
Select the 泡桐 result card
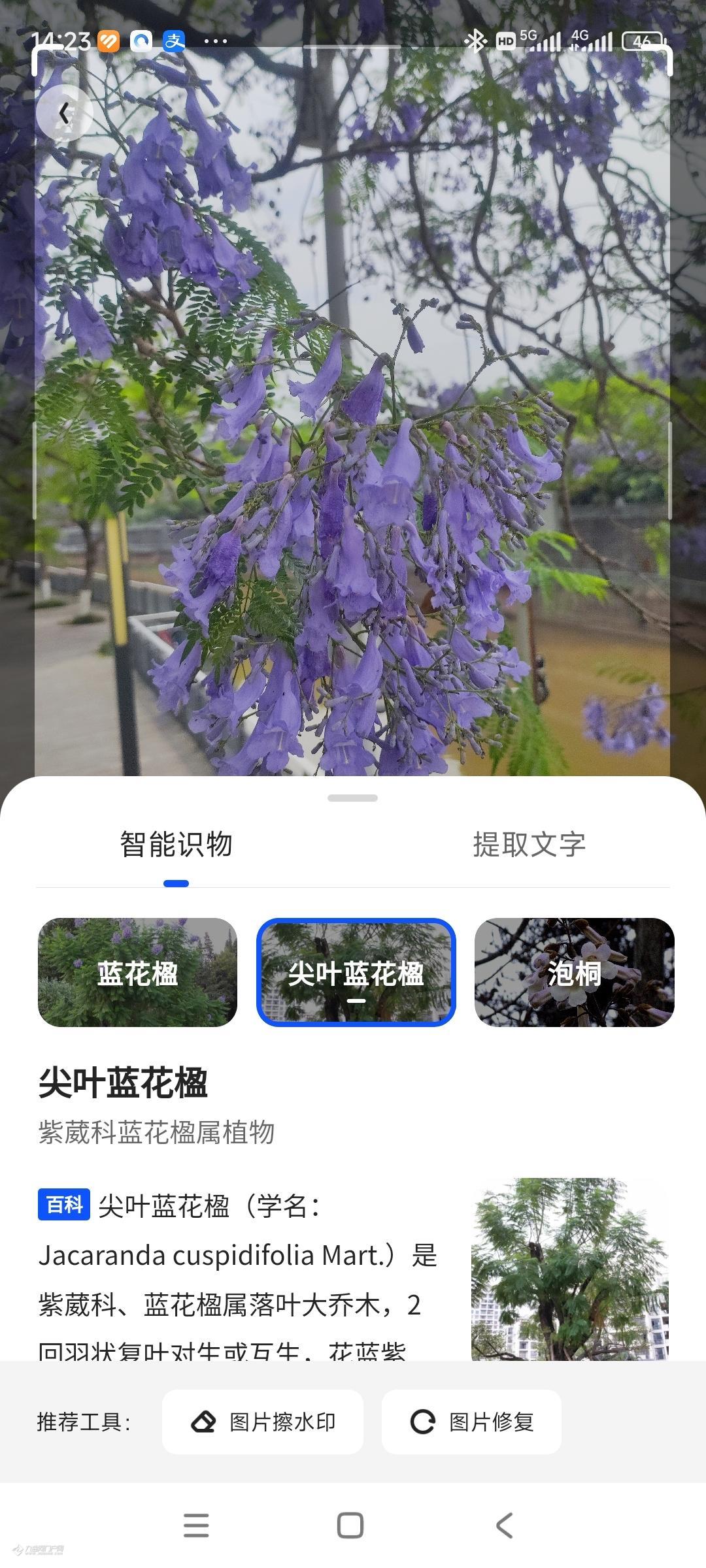click(x=574, y=972)
